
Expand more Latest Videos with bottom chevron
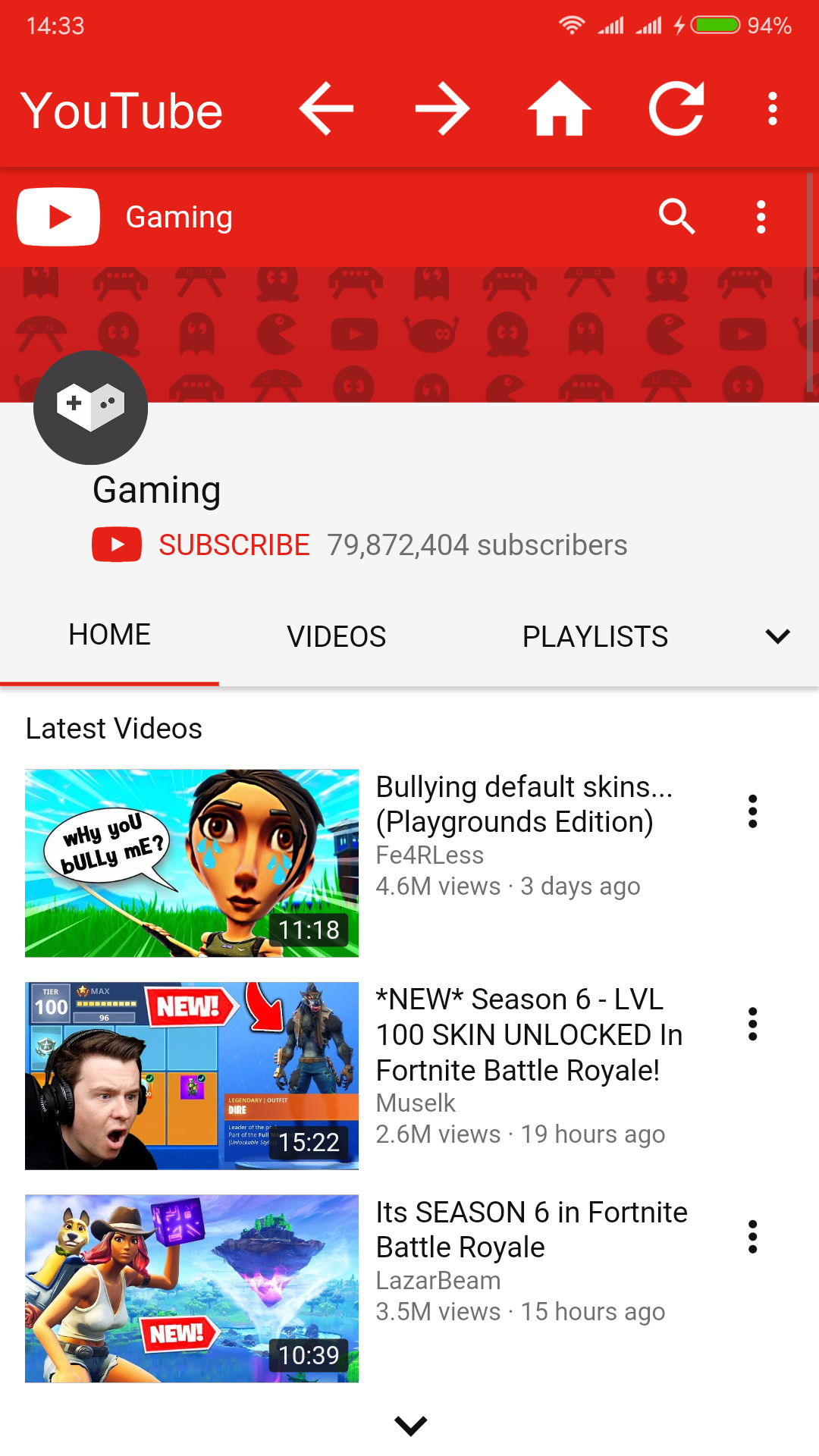click(410, 1426)
